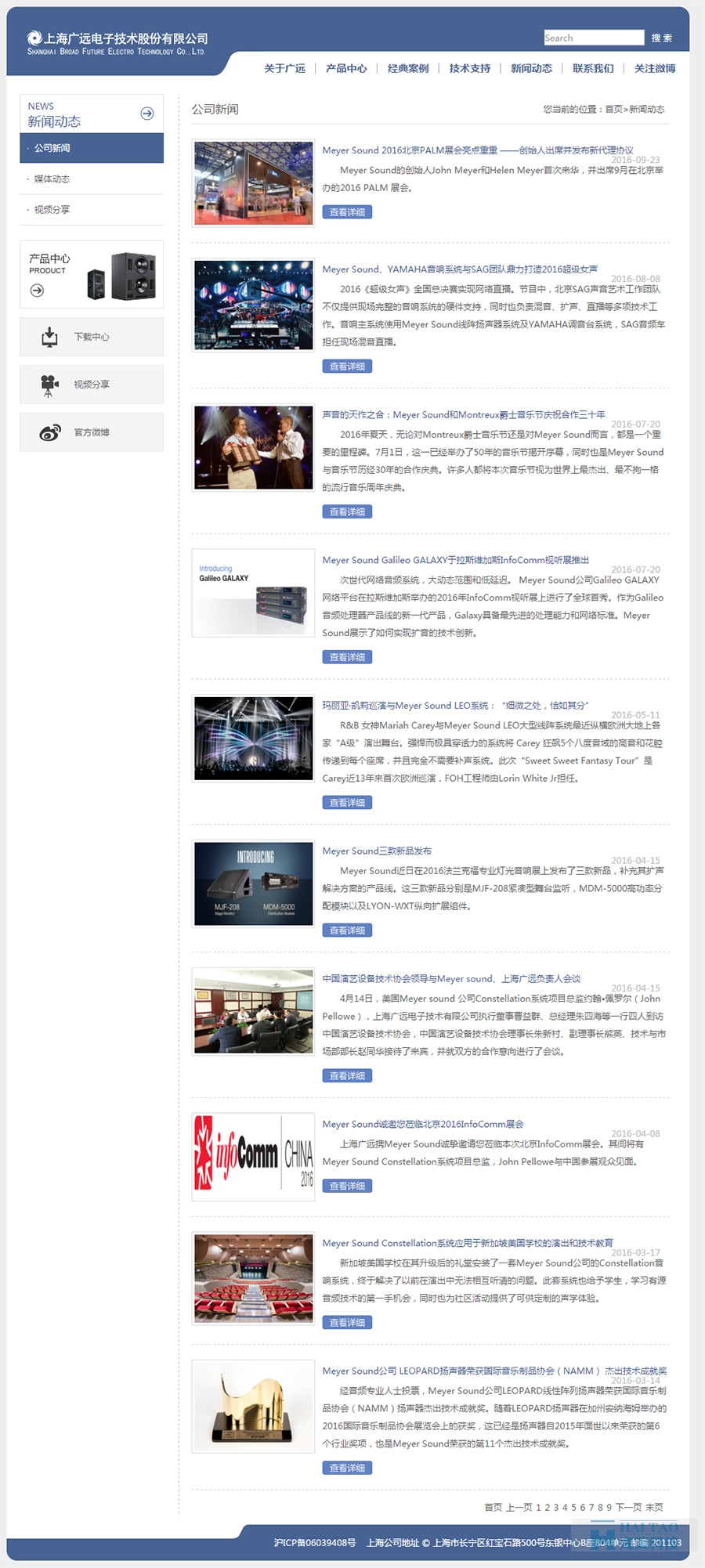Open the 官方微博 sidebar button
The width and height of the screenshot is (705, 1568).
point(92,432)
